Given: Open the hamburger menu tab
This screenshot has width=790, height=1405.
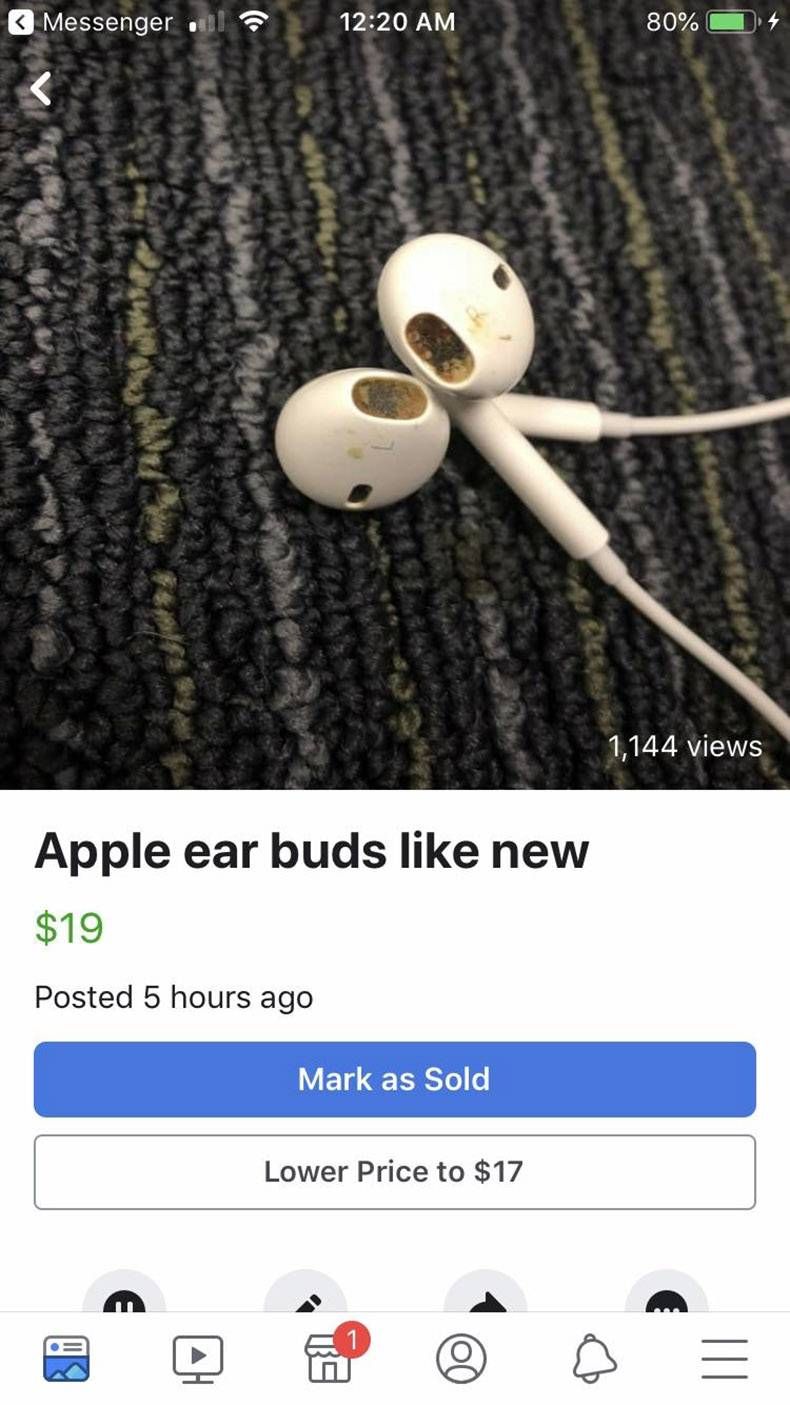Looking at the screenshot, I should 723,1359.
